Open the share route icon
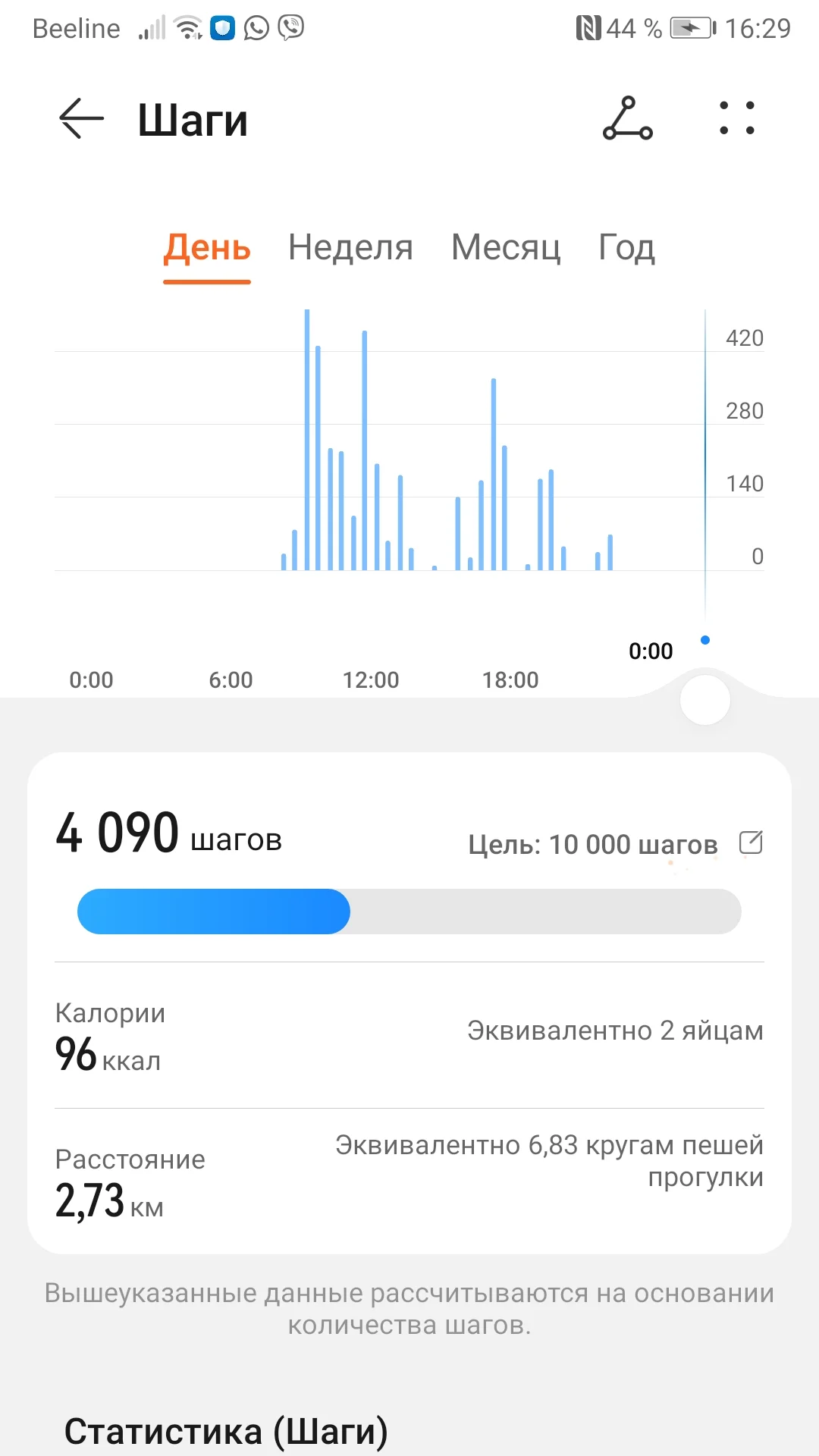The width and height of the screenshot is (819, 1456). 627,119
